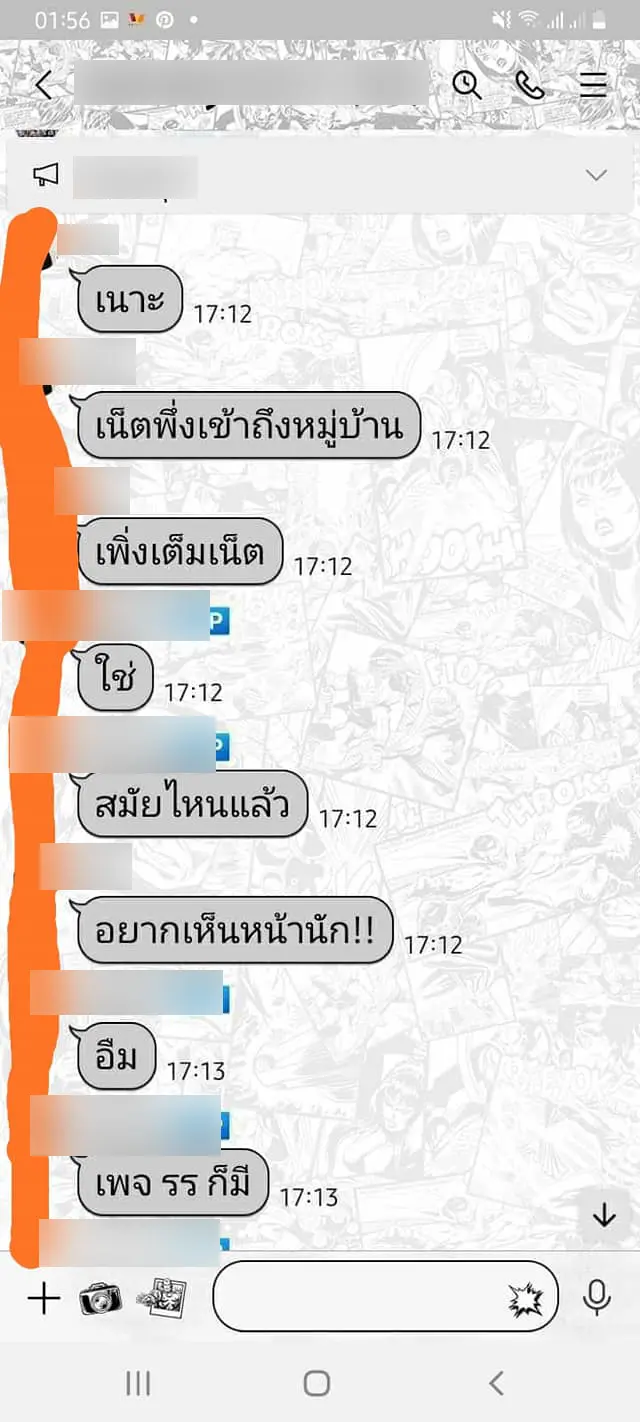Start a voice call
The height and width of the screenshot is (1422, 640).
click(x=530, y=86)
